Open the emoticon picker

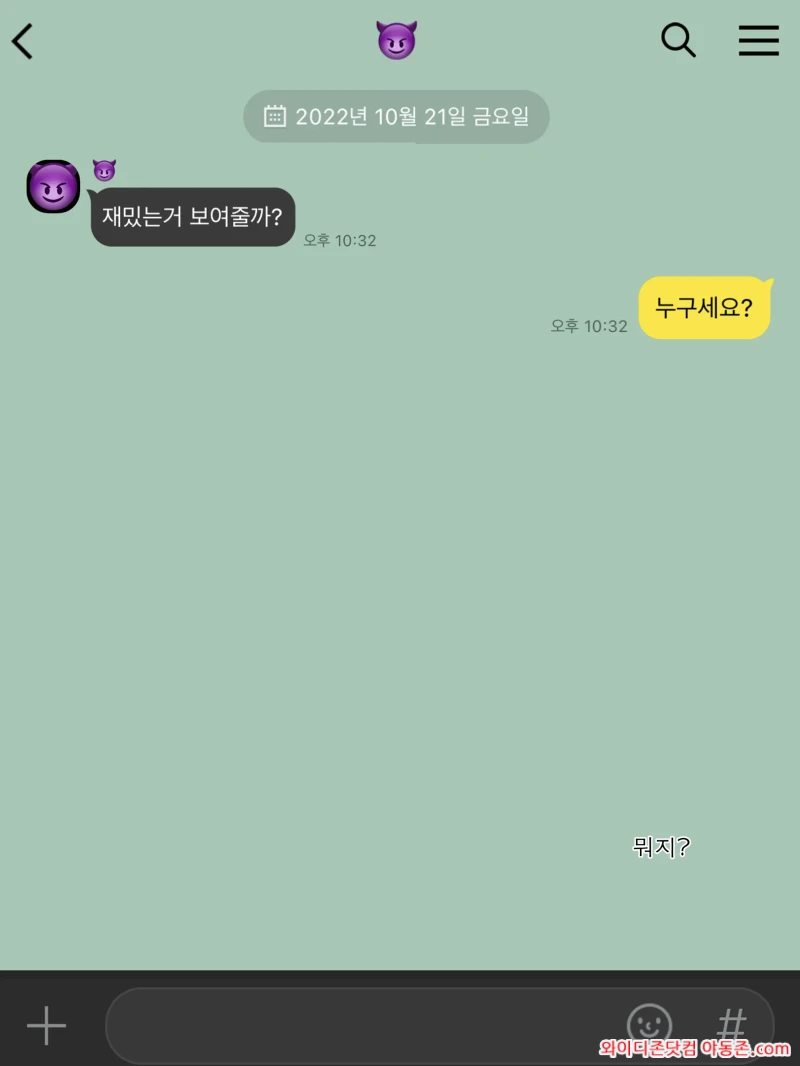(649, 1025)
